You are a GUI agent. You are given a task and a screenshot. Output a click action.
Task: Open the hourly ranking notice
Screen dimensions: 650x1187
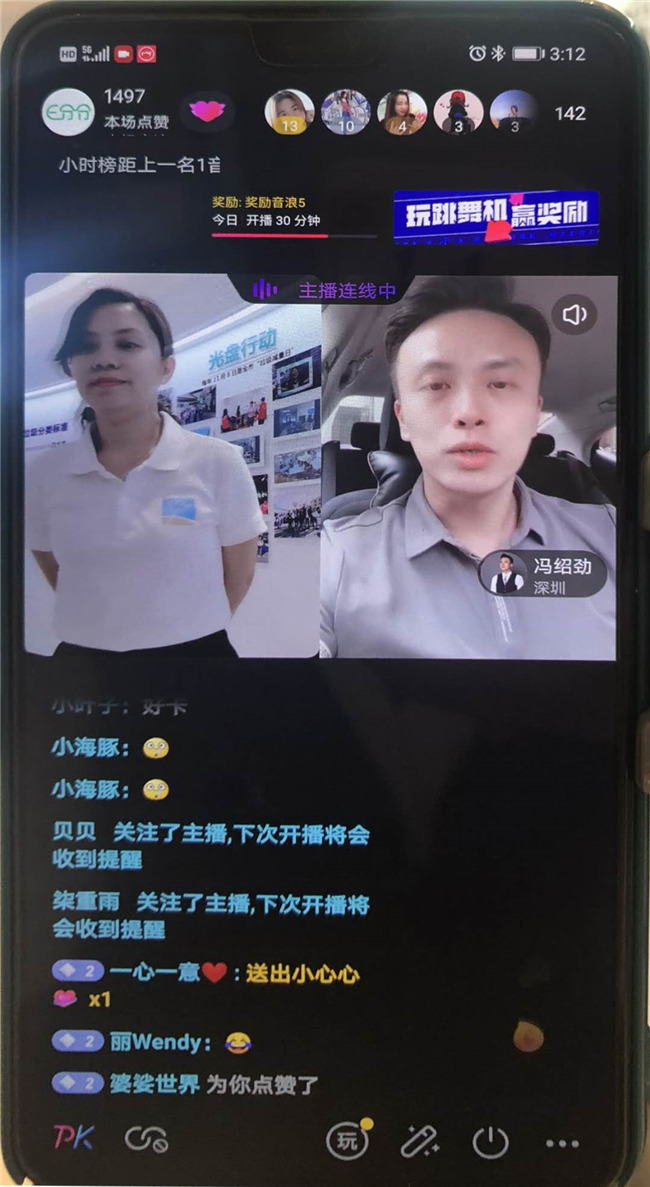pyautogui.click(x=140, y=165)
